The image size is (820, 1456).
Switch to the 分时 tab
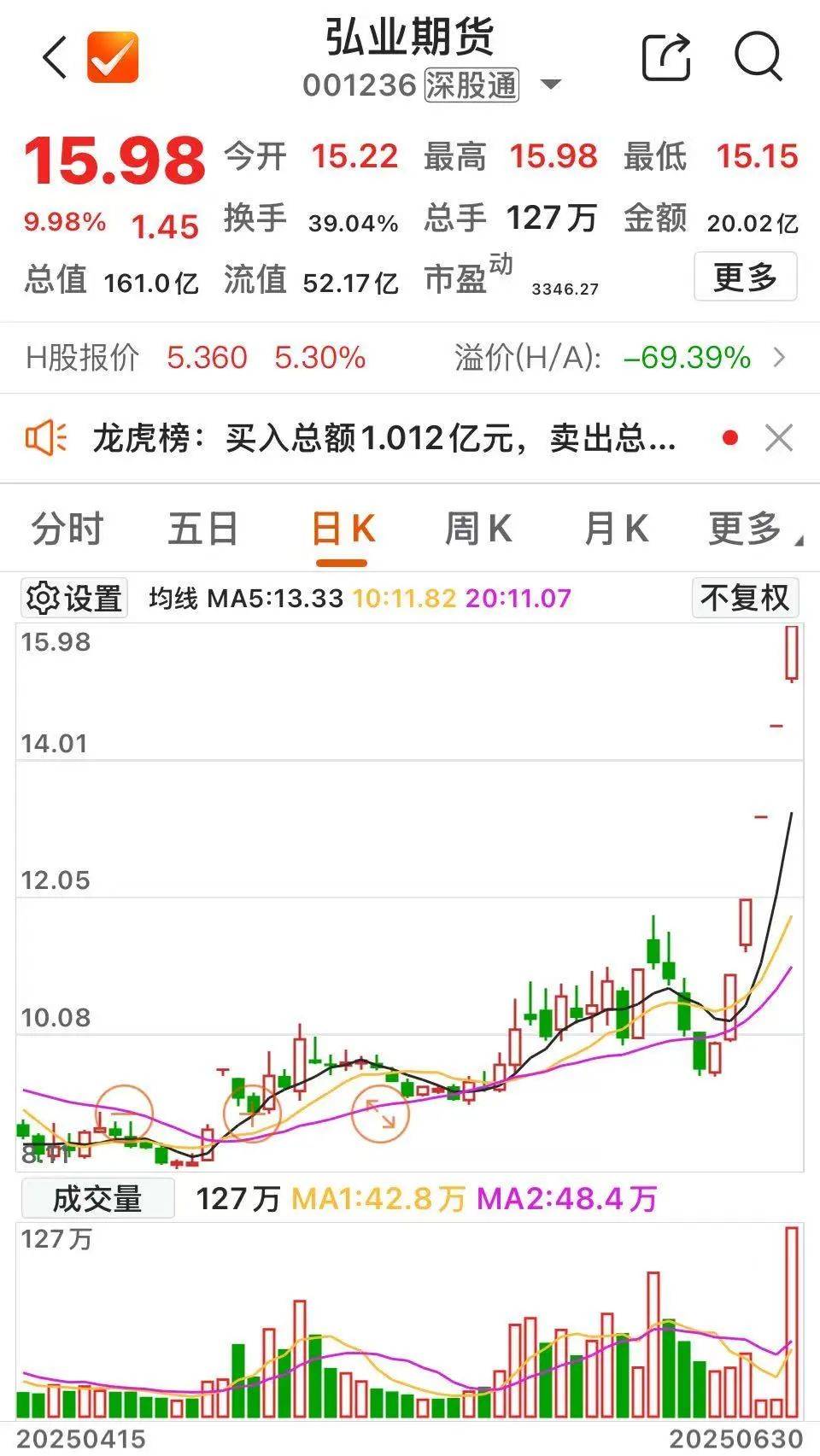[x=67, y=529]
